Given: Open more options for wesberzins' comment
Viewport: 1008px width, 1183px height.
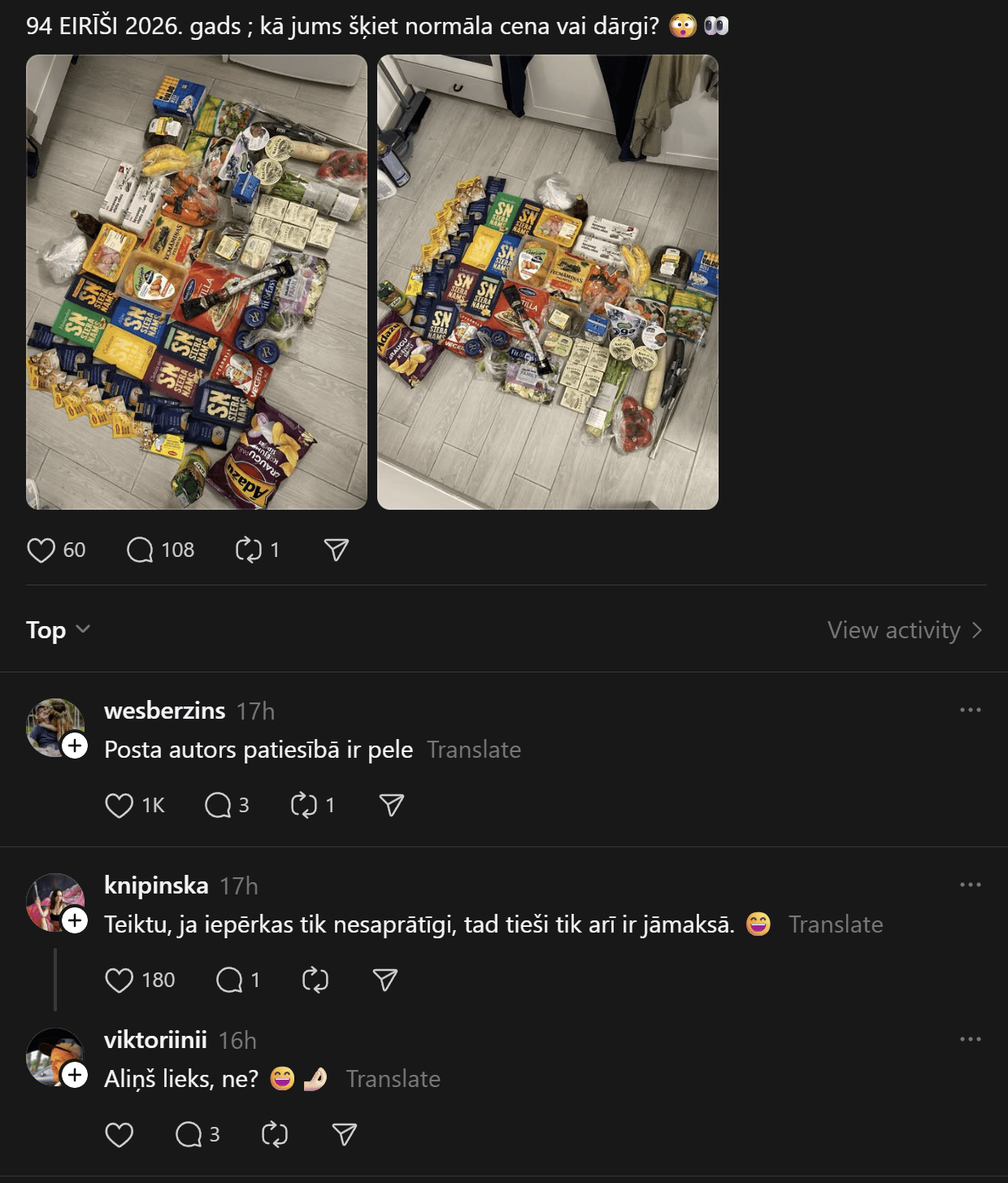Looking at the screenshot, I should [970, 710].
